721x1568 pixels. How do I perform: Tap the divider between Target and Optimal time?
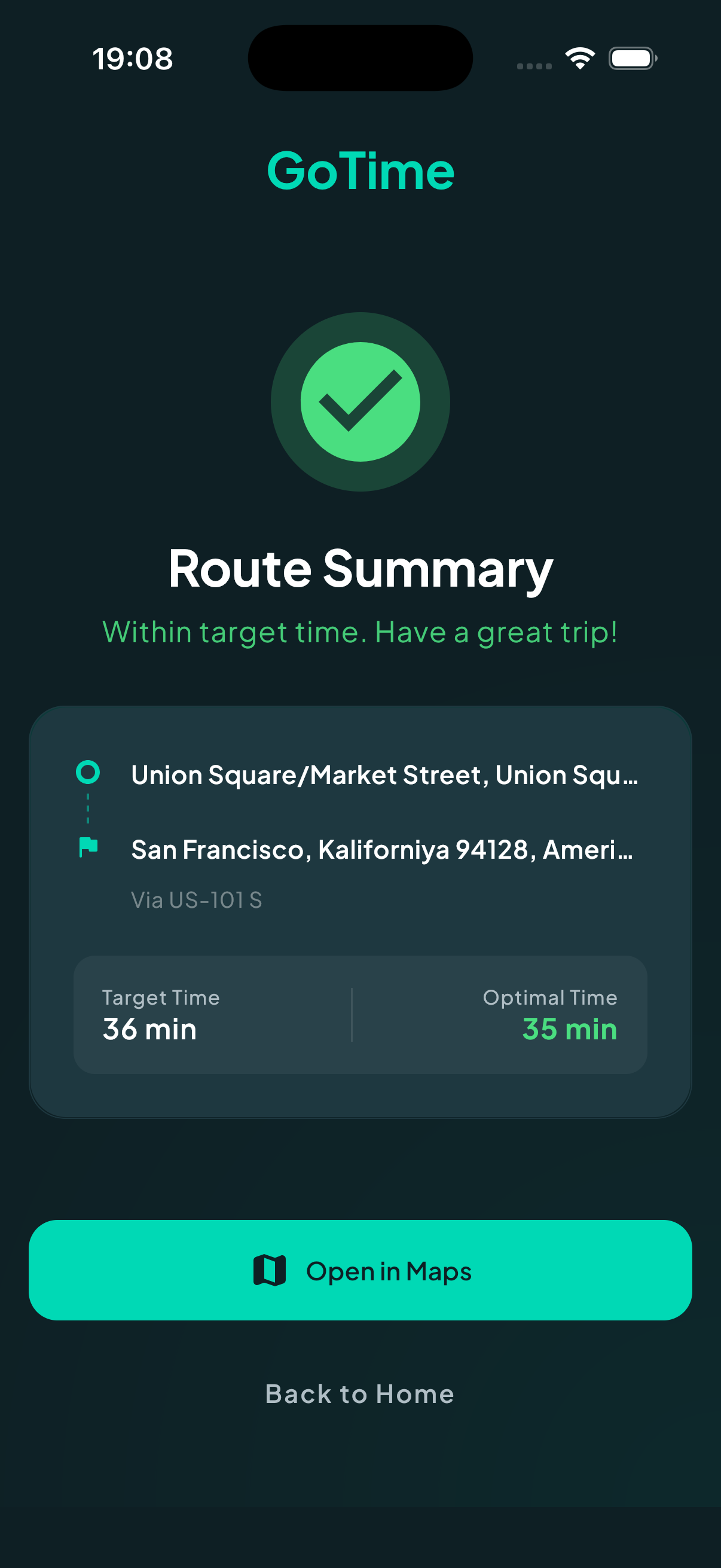tap(353, 1015)
